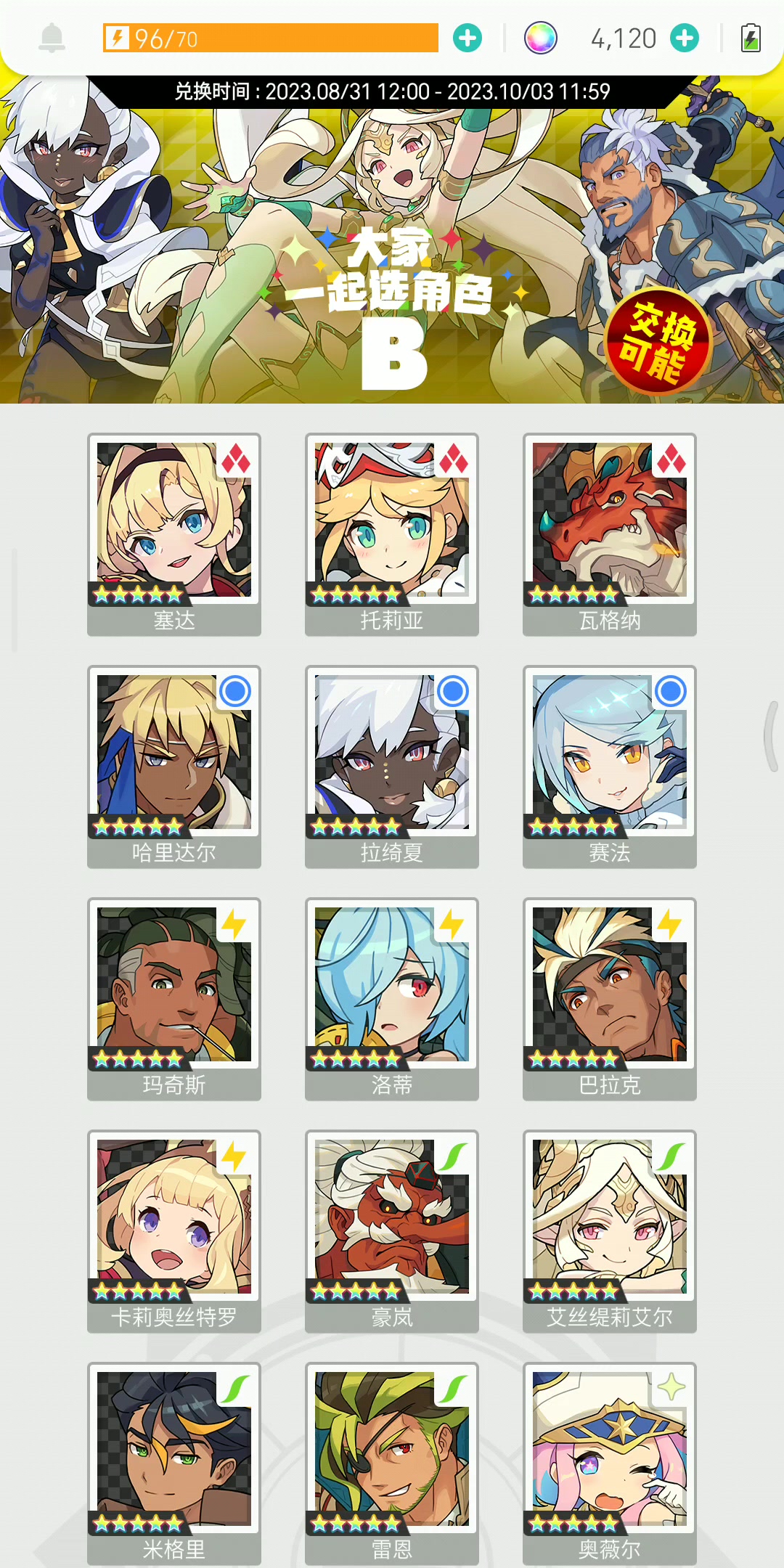
Task: Choose hero 赛法
Action: pos(610,767)
